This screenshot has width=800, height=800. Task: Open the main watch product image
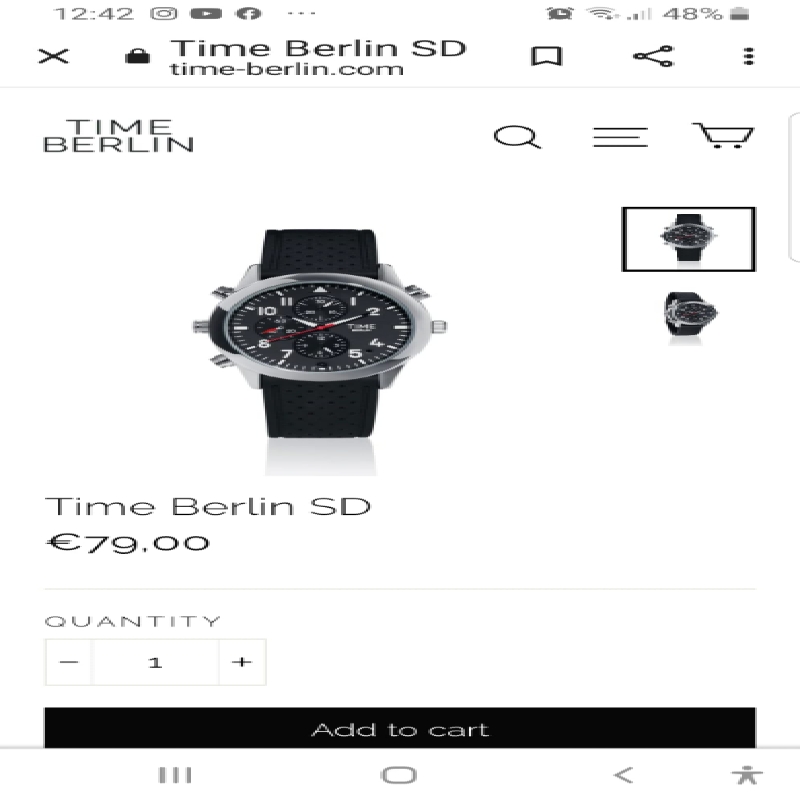(x=320, y=335)
